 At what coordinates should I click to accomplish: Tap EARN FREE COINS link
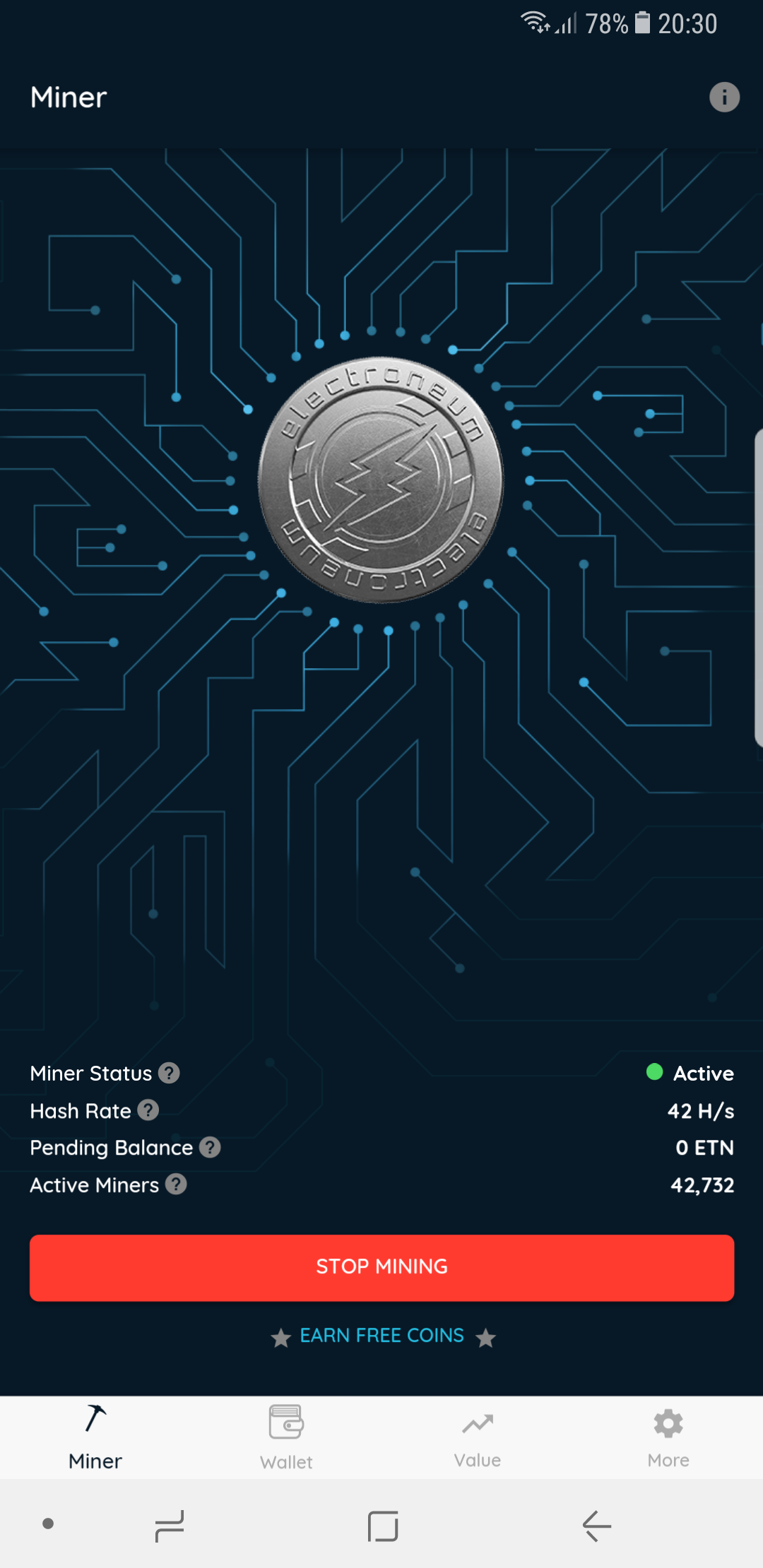pyautogui.click(x=381, y=1335)
